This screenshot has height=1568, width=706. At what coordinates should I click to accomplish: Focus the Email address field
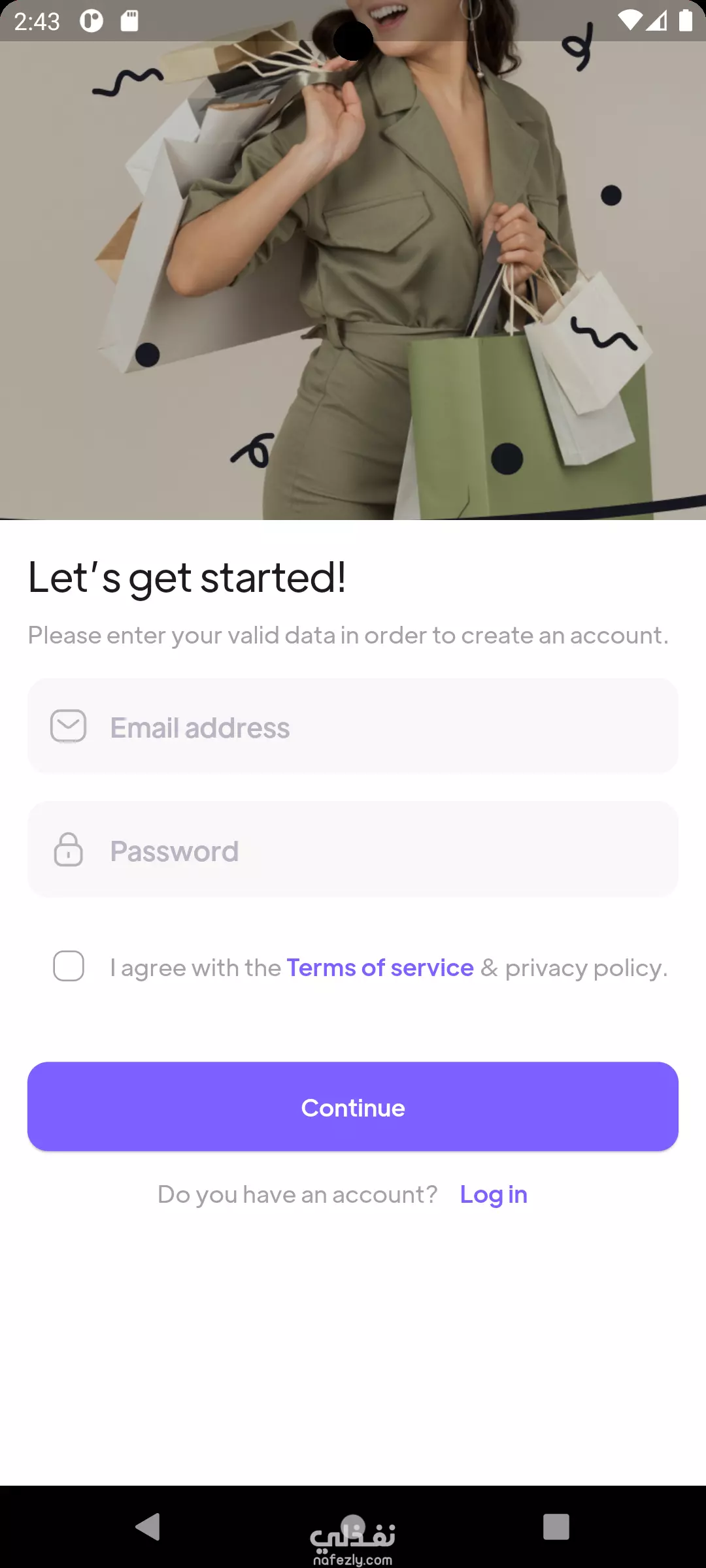click(x=352, y=726)
